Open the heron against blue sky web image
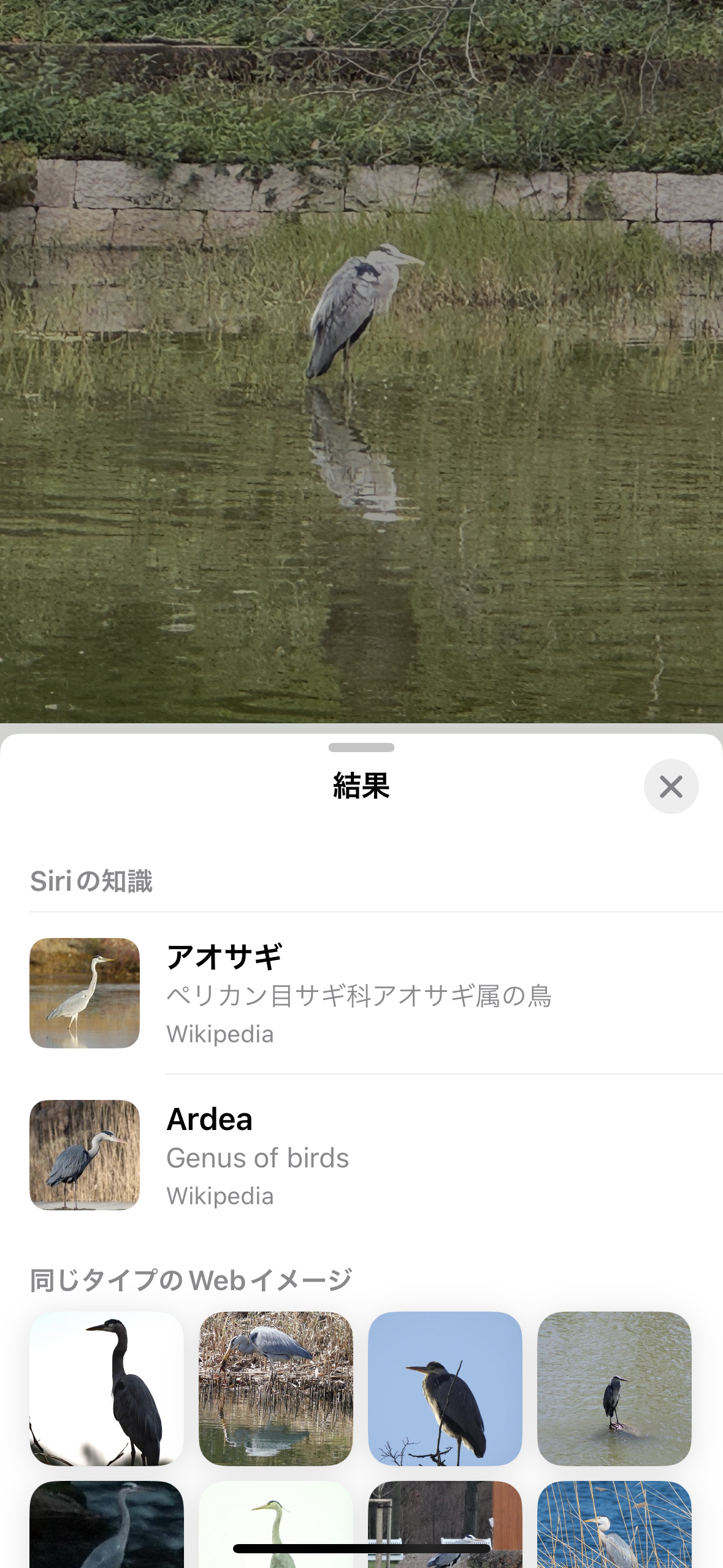Image resolution: width=723 pixels, height=1568 pixels. [445, 1389]
